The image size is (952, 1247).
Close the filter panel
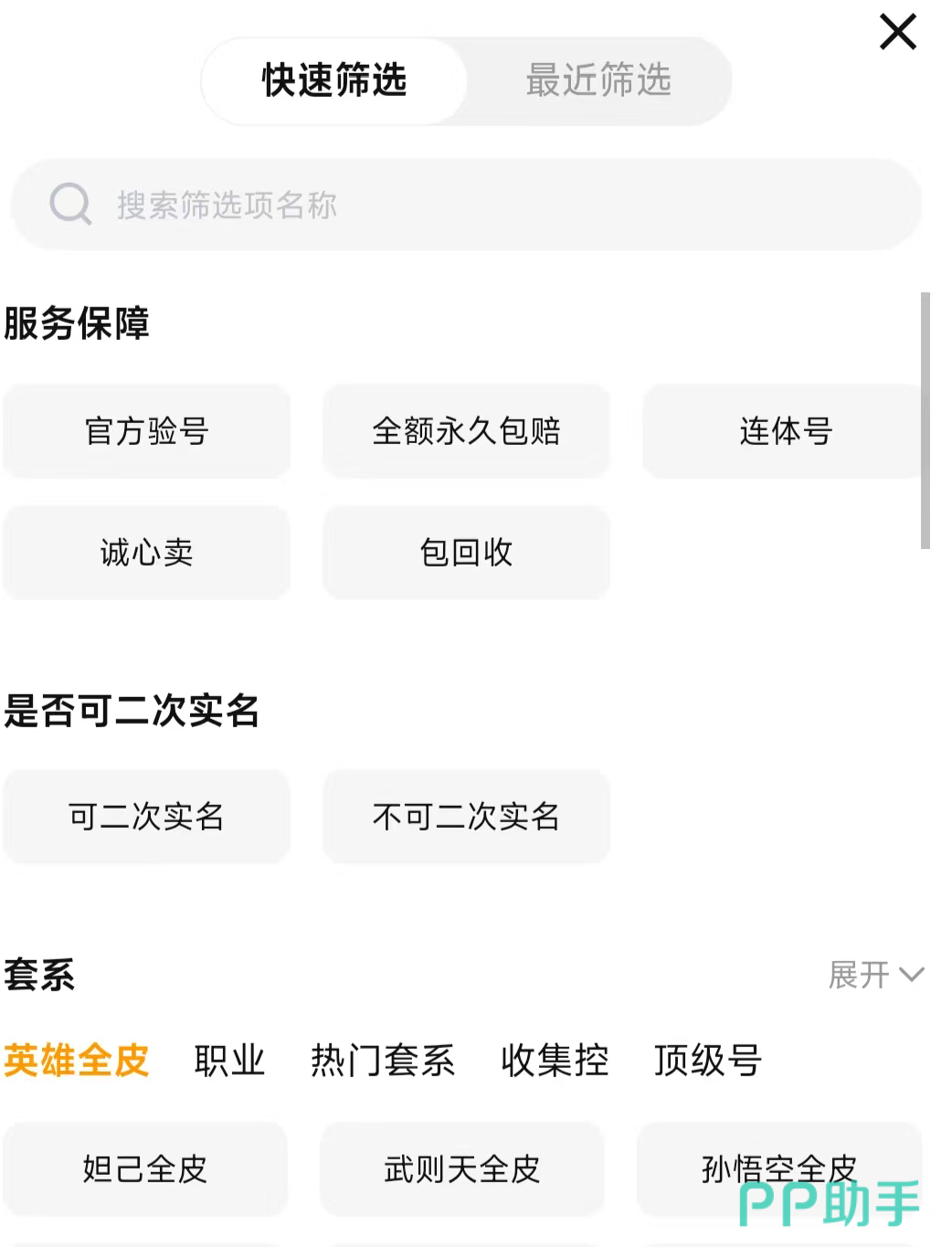click(x=897, y=32)
